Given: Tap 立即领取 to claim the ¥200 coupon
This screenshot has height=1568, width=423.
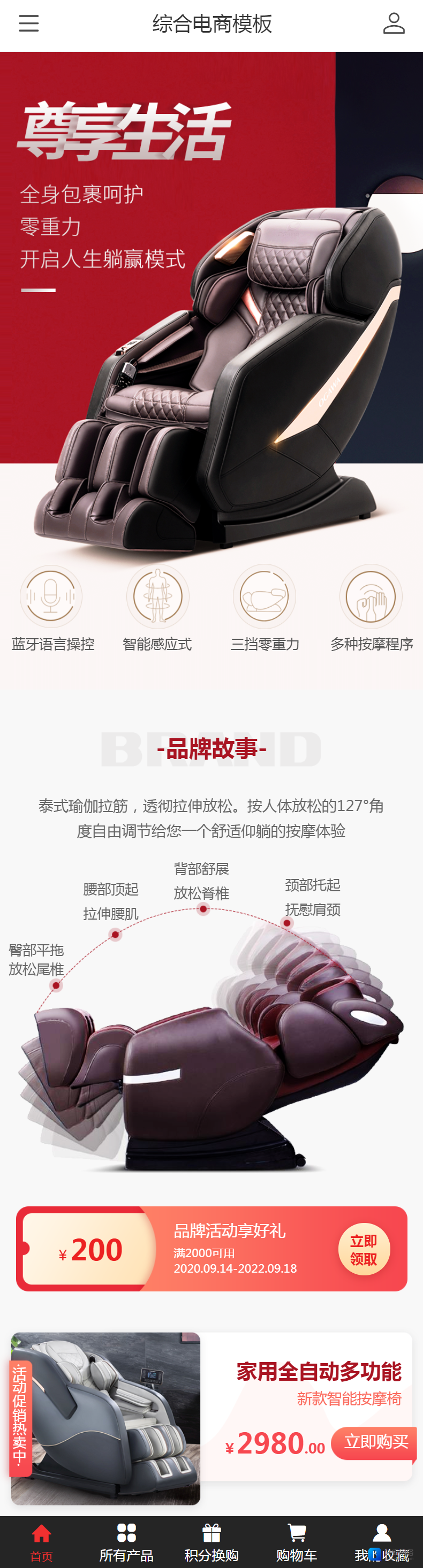Looking at the screenshot, I should pyautogui.click(x=364, y=1249).
